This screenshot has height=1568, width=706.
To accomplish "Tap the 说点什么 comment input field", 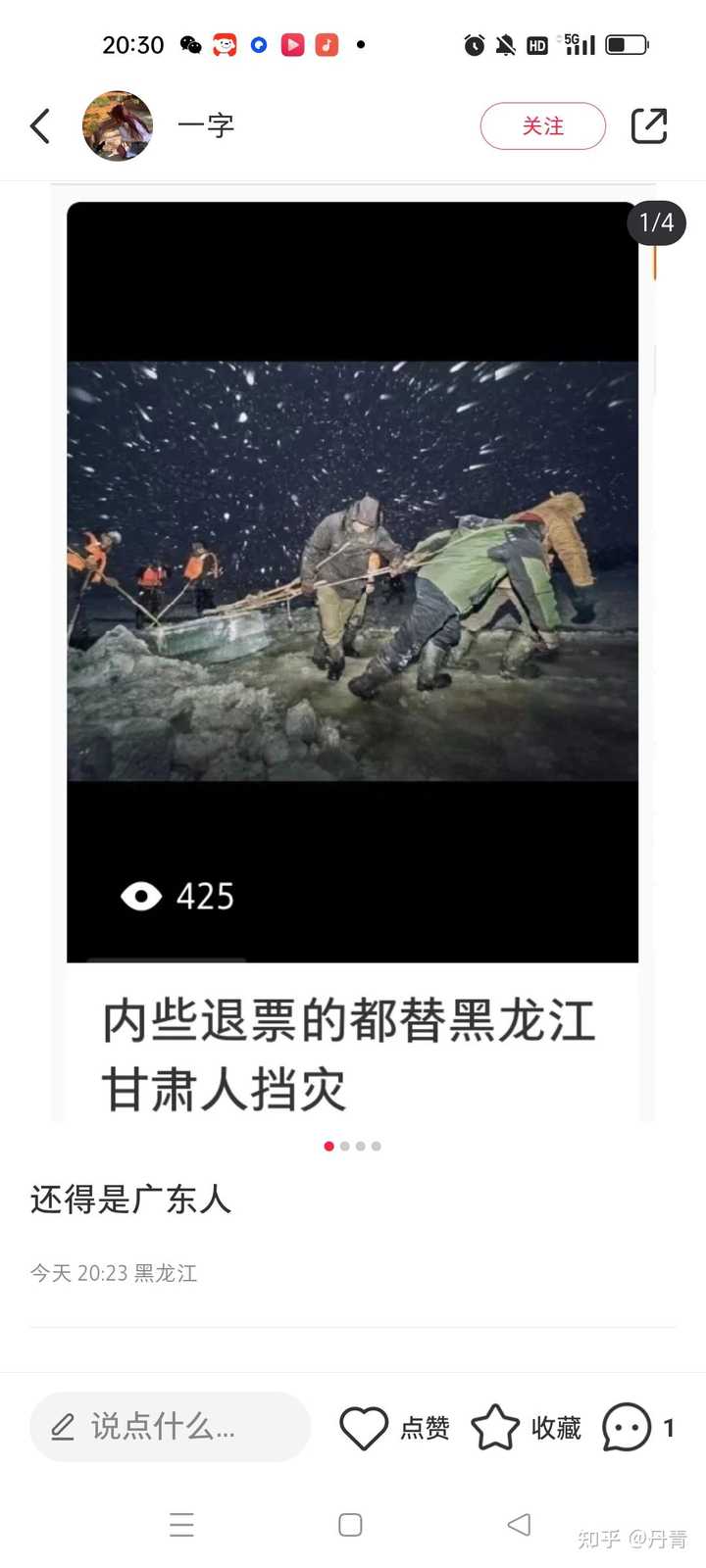I will 170,1427.
